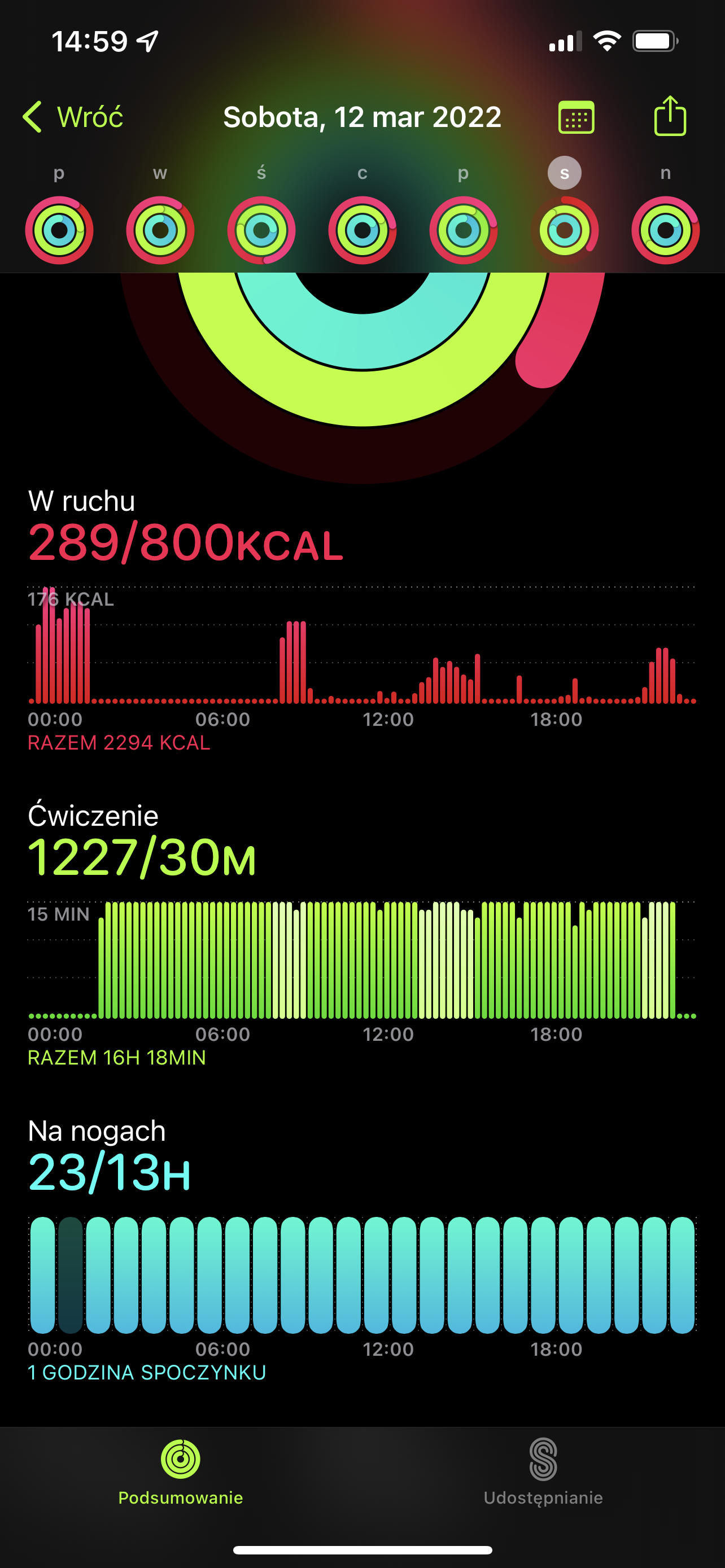Switch to the Udostępnianie tab
Viewport: 725px width, 1568px height.
click(x=543, y=1472)
